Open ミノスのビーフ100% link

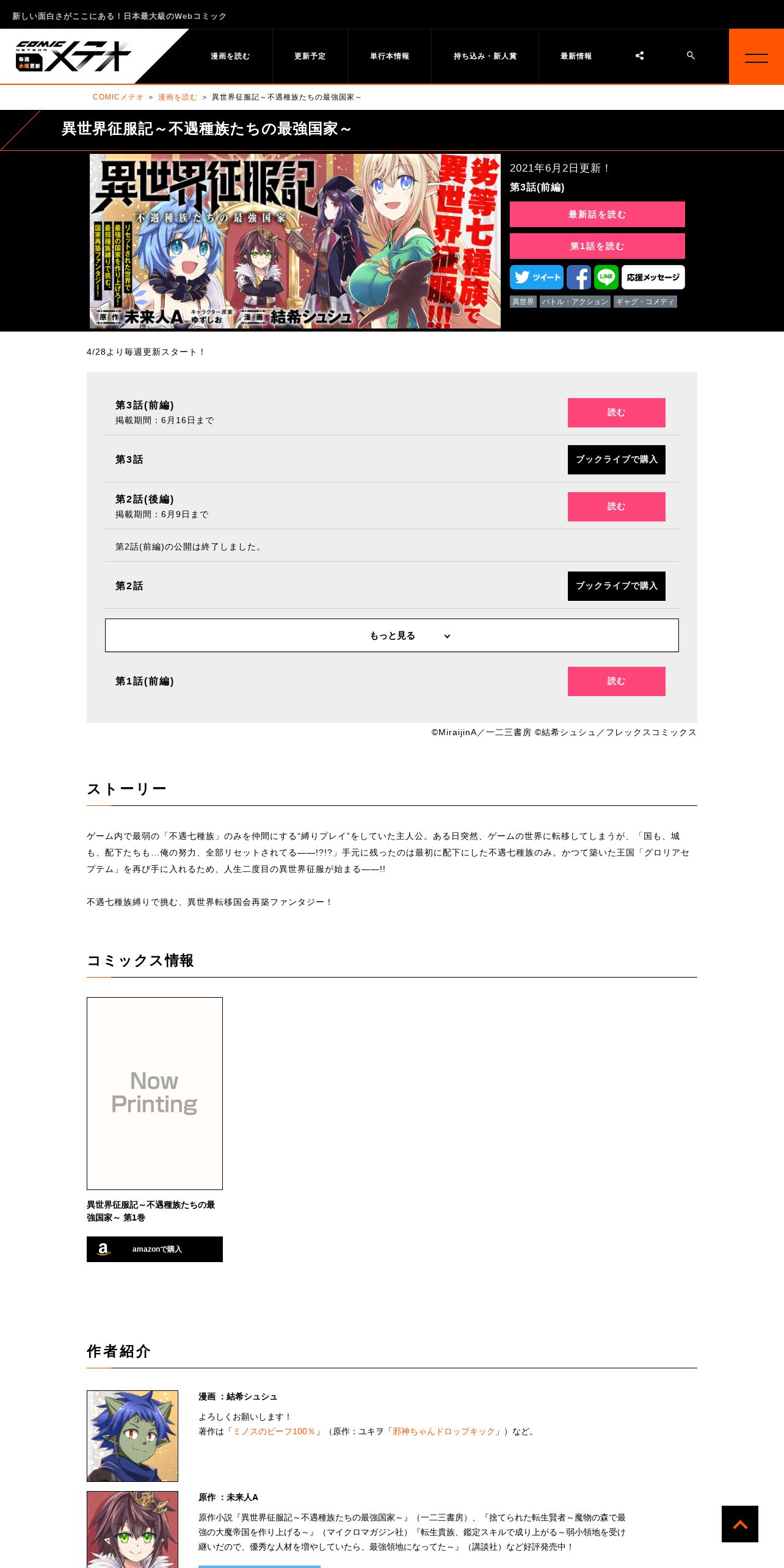(x=274, y=1431)
